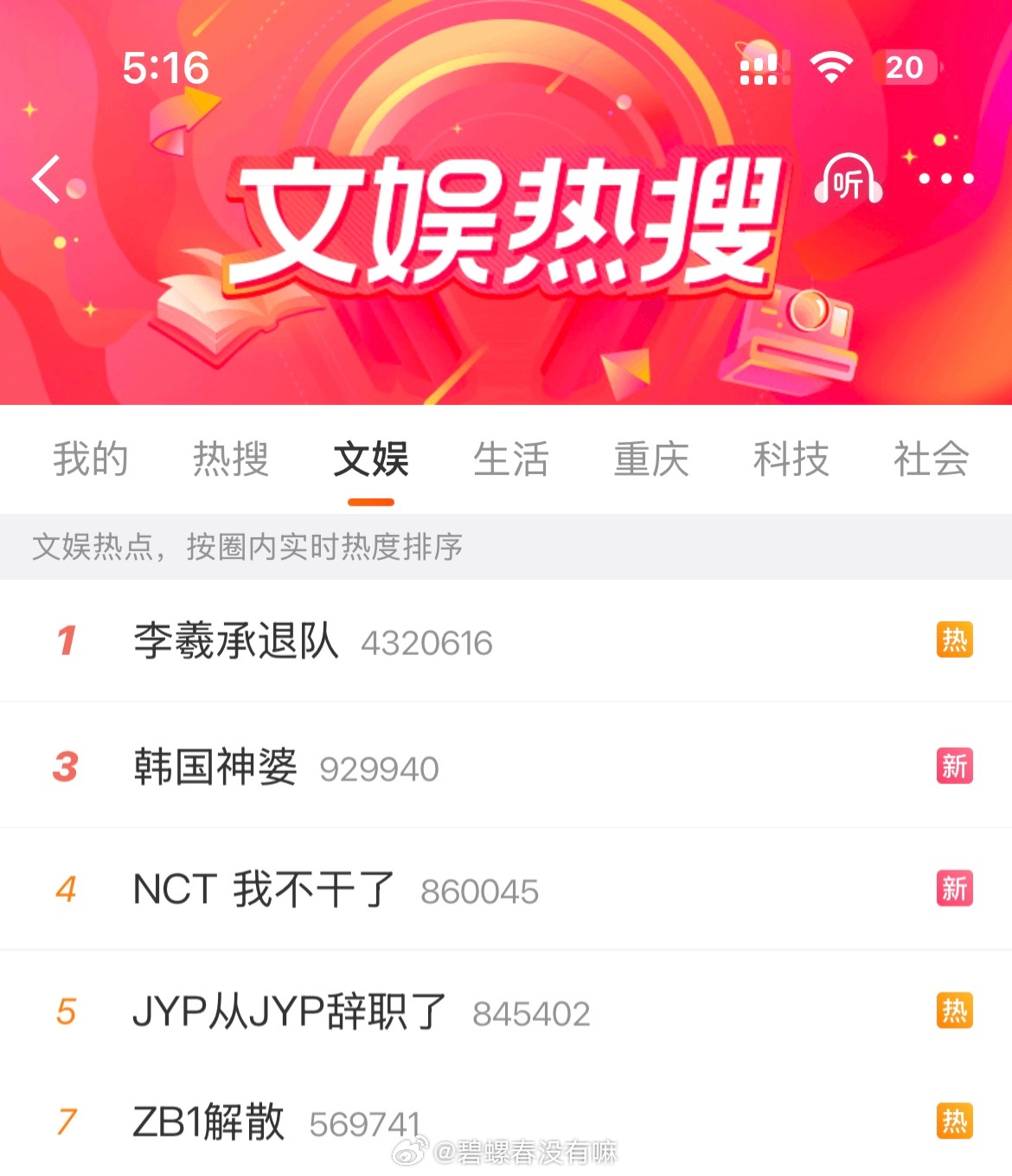The height and width of the screenshot is (1176, 1012).
Task: Tap the cellular signal icon
Action: pos(759,66)
